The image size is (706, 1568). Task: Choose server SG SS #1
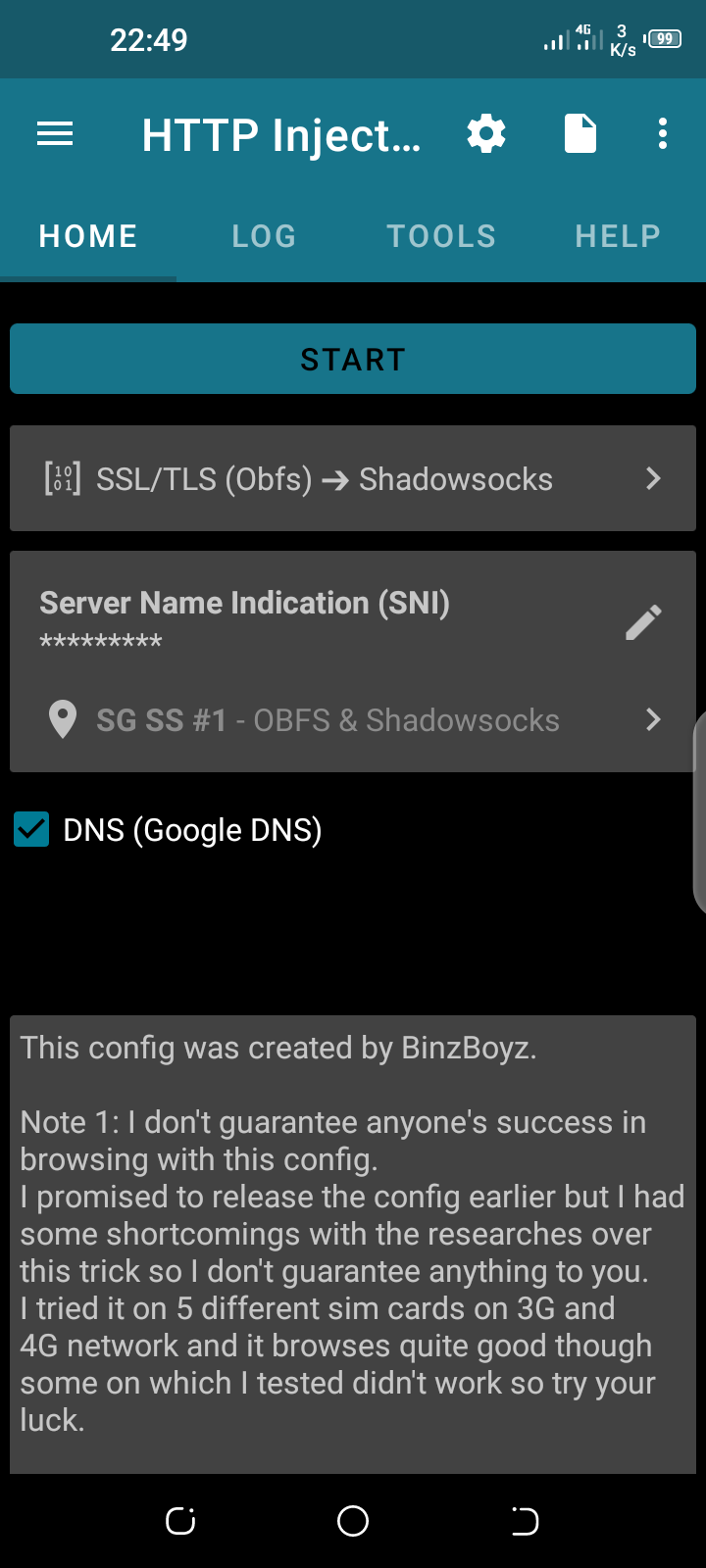point(353,720)
